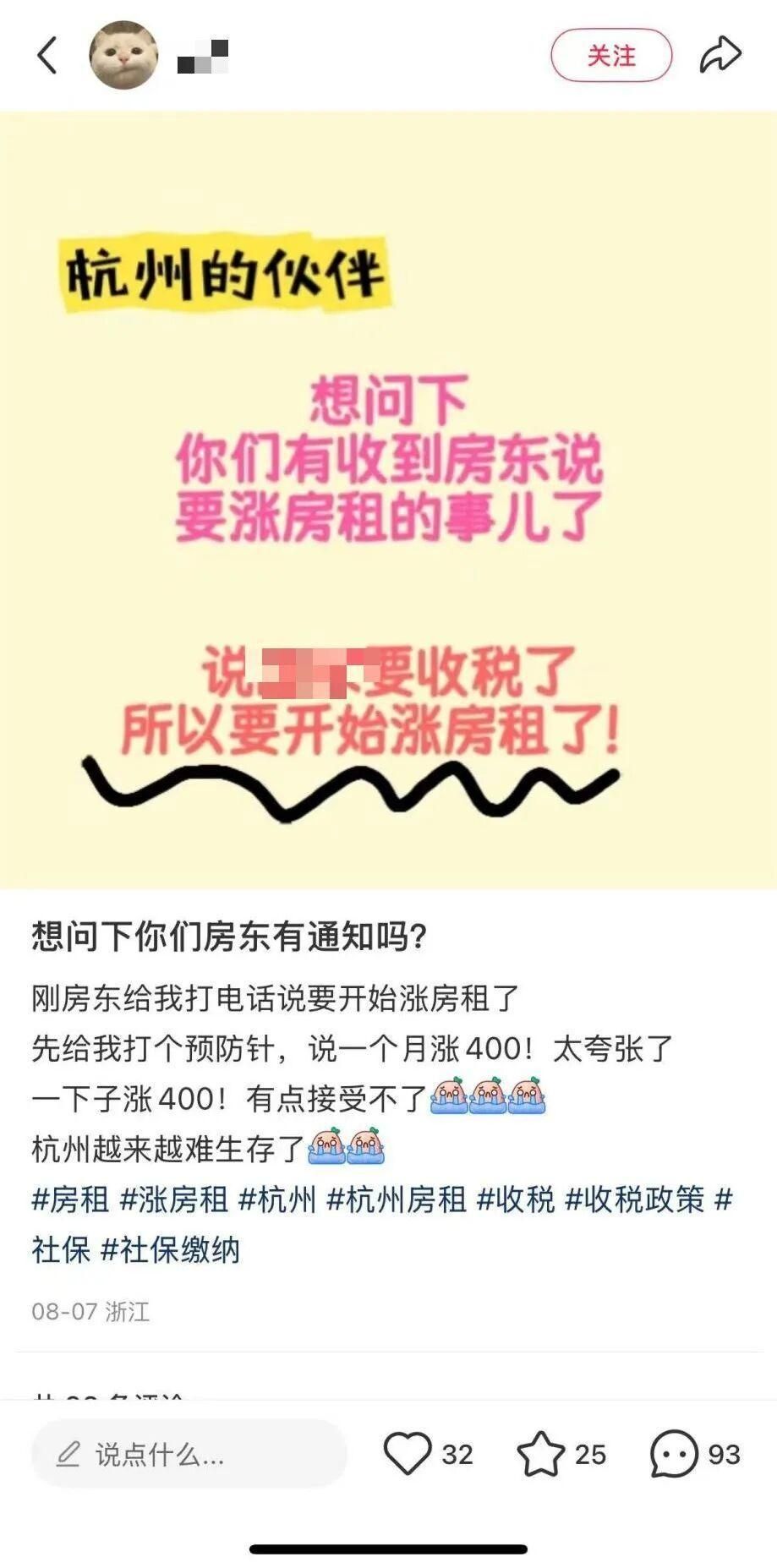Open the post image about 杭州 rent

(x=388, y=499)
